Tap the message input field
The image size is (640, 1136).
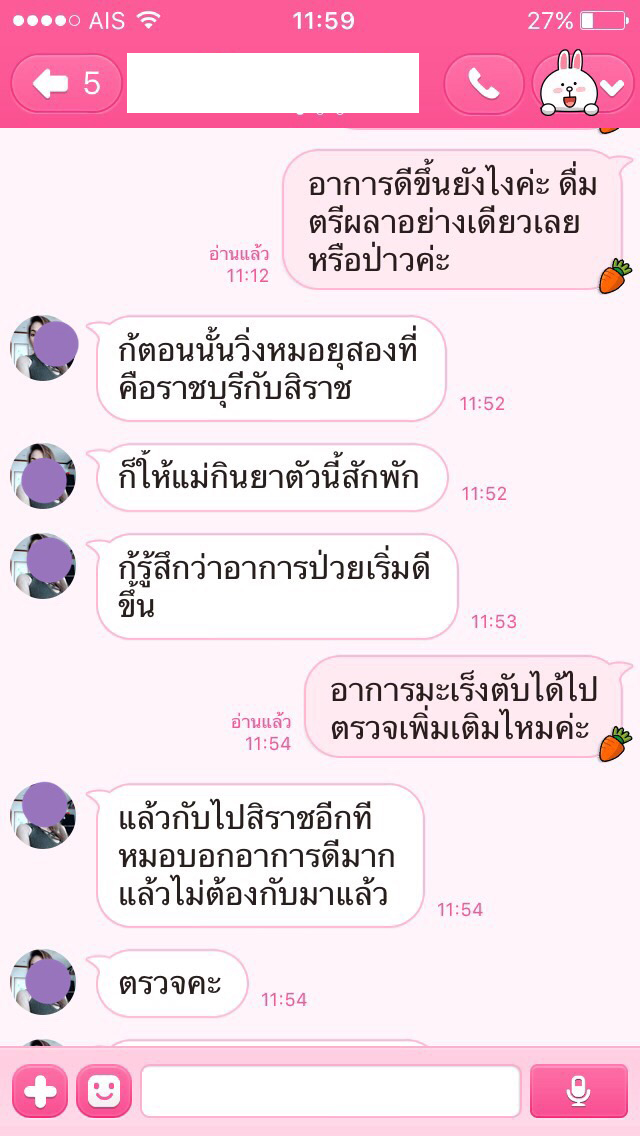(330, 1091)
